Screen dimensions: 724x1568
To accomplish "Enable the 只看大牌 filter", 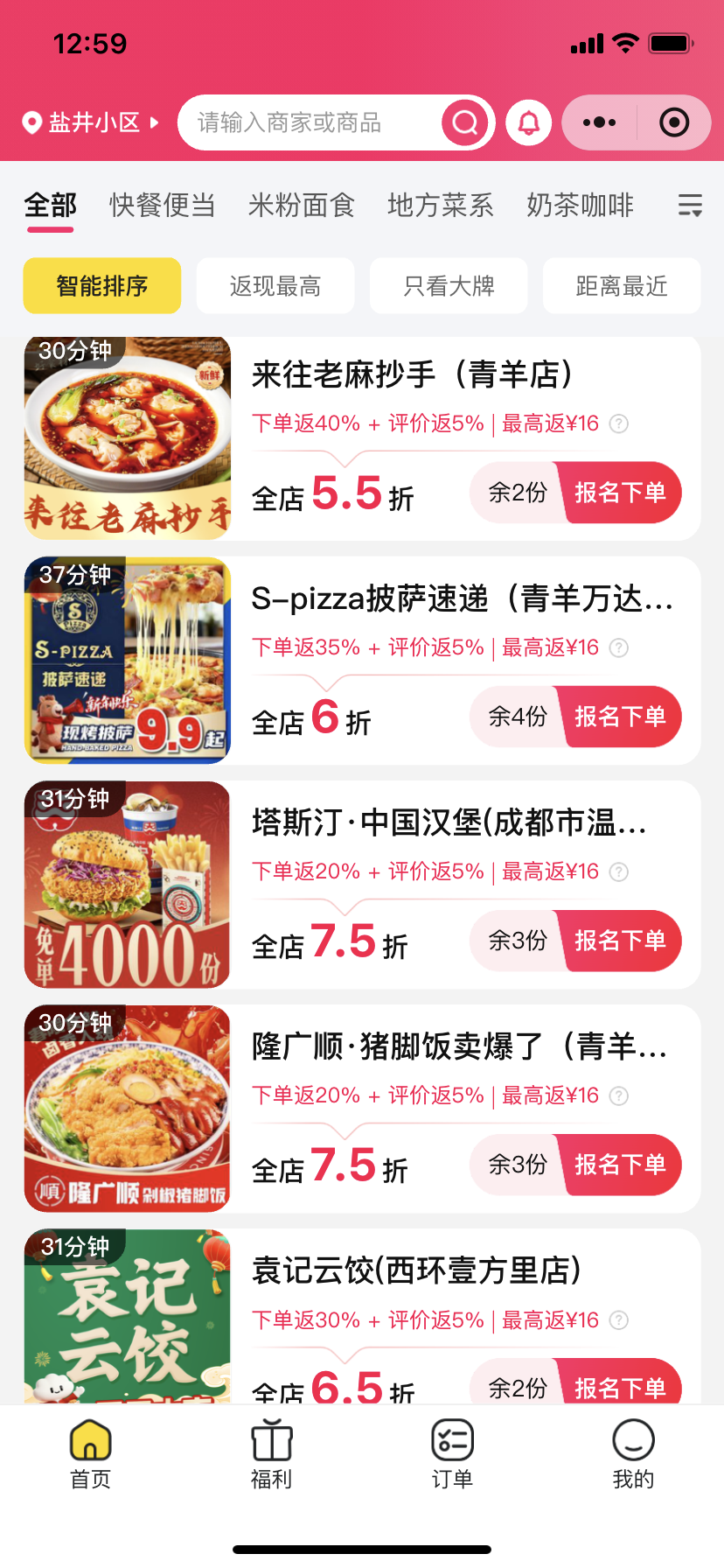I will click(448, 285).
